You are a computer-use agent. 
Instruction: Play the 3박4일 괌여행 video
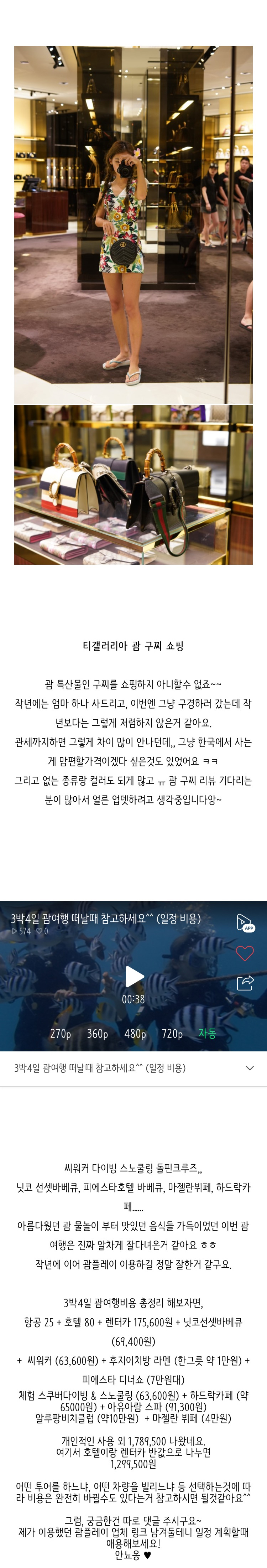click(x=134, y=977)
